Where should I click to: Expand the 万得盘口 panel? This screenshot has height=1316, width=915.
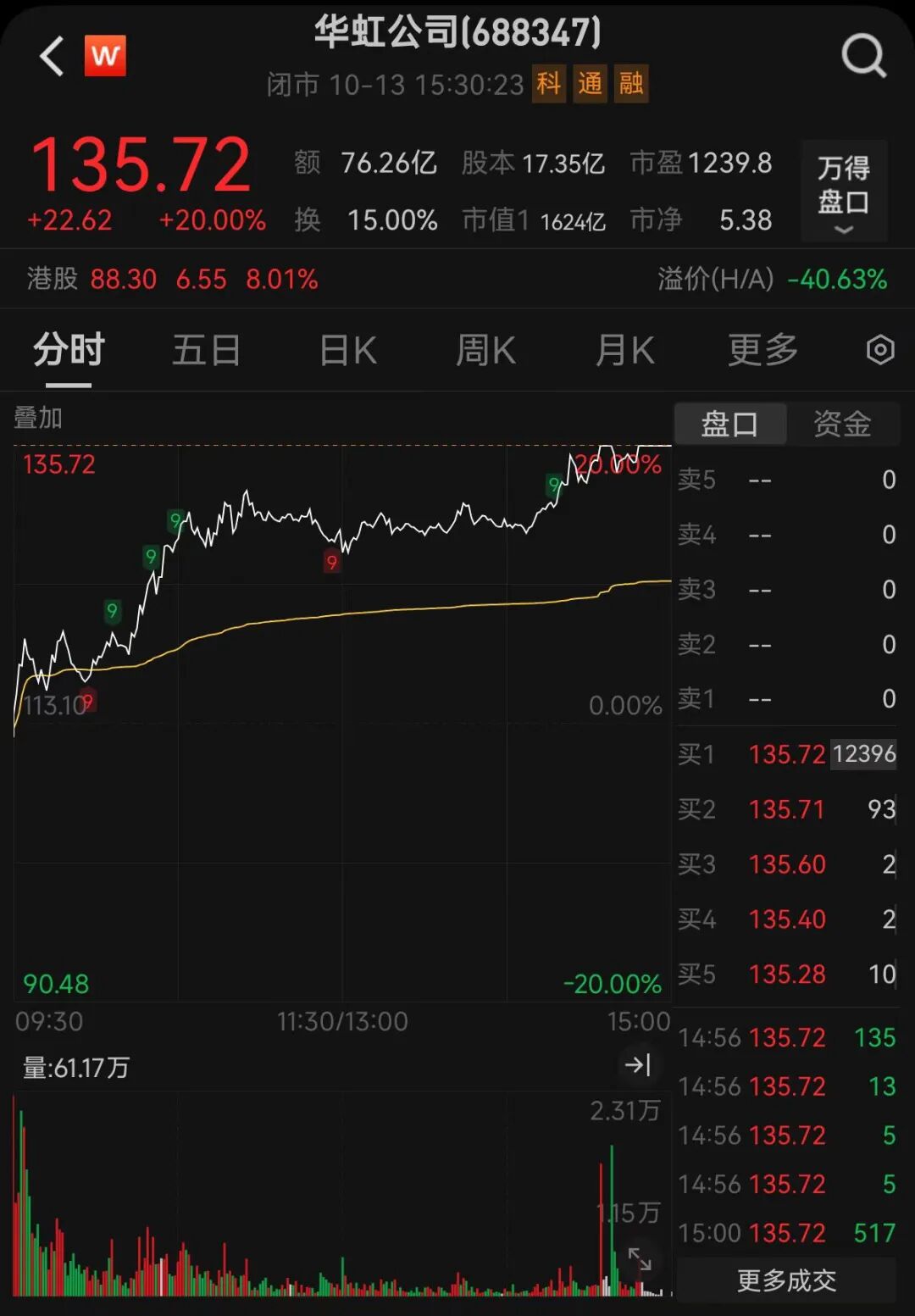[x=844, y=192]
